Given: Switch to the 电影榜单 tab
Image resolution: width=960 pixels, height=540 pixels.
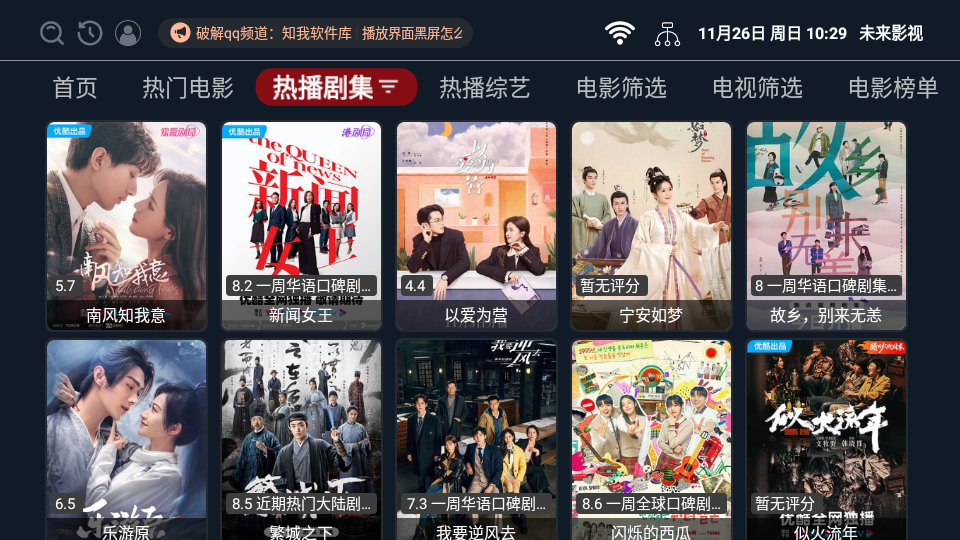Looking at the screenshot, I should pyautogui.click(x=893, y=88).
